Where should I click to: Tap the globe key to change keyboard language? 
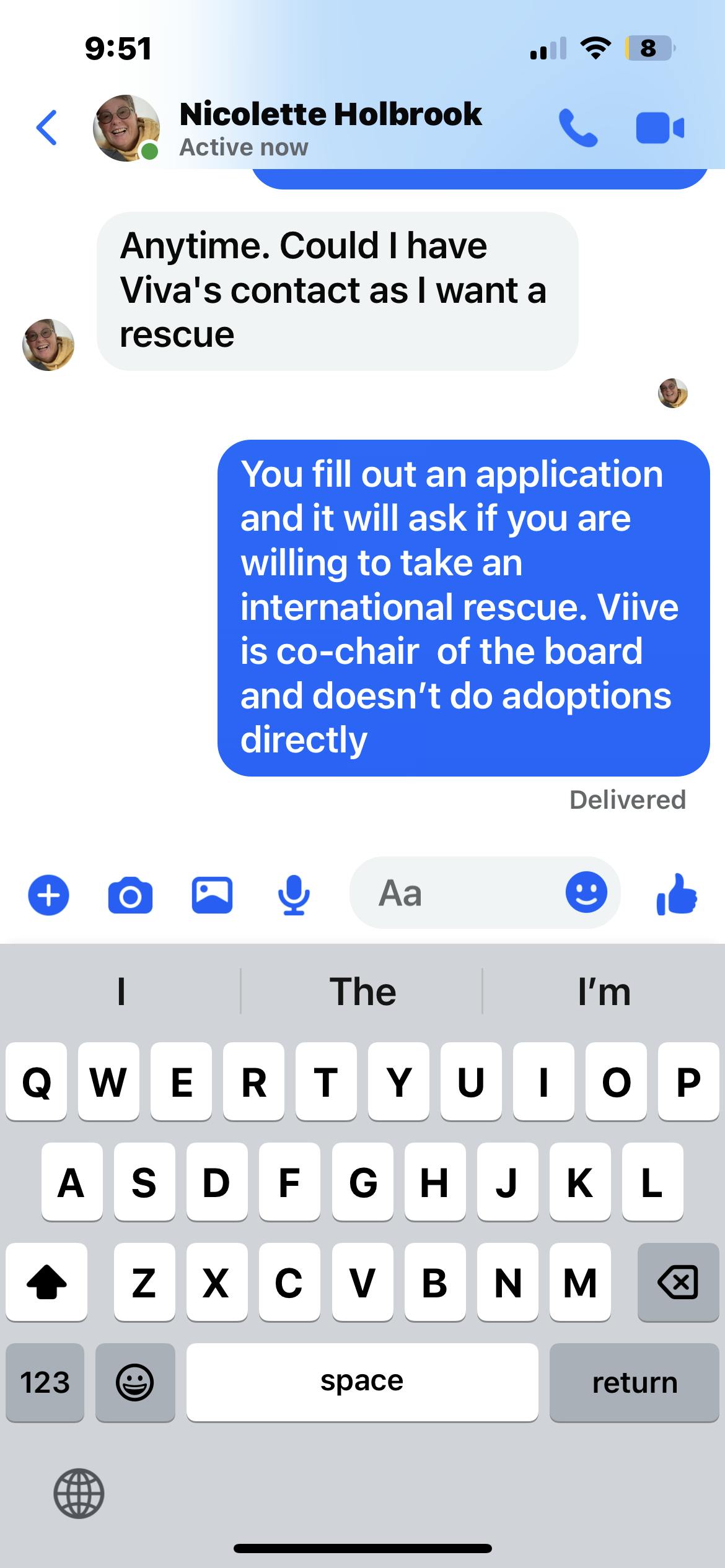79,1493
